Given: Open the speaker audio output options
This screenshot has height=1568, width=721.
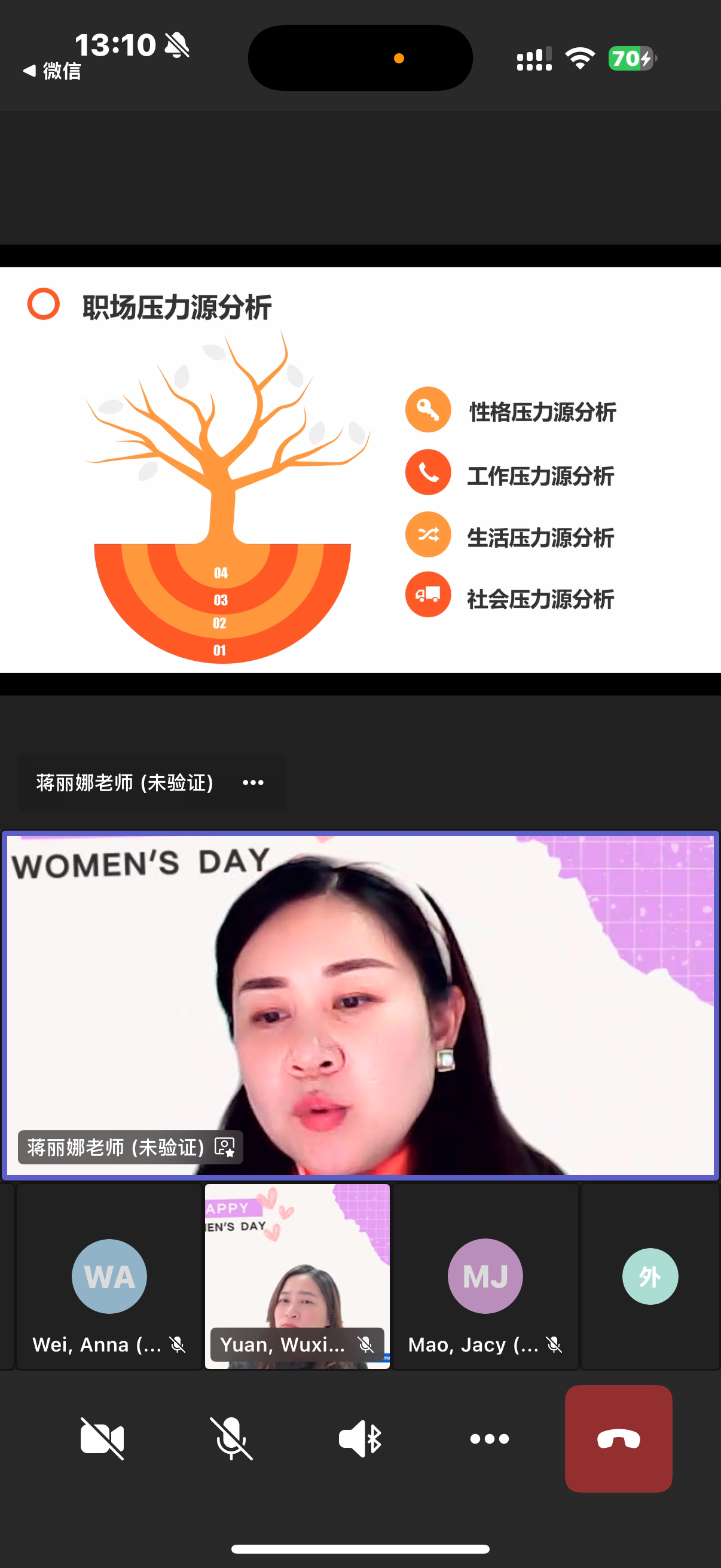Looking at the screenshot, I should pyautogui.click(x=360, y=1438).
